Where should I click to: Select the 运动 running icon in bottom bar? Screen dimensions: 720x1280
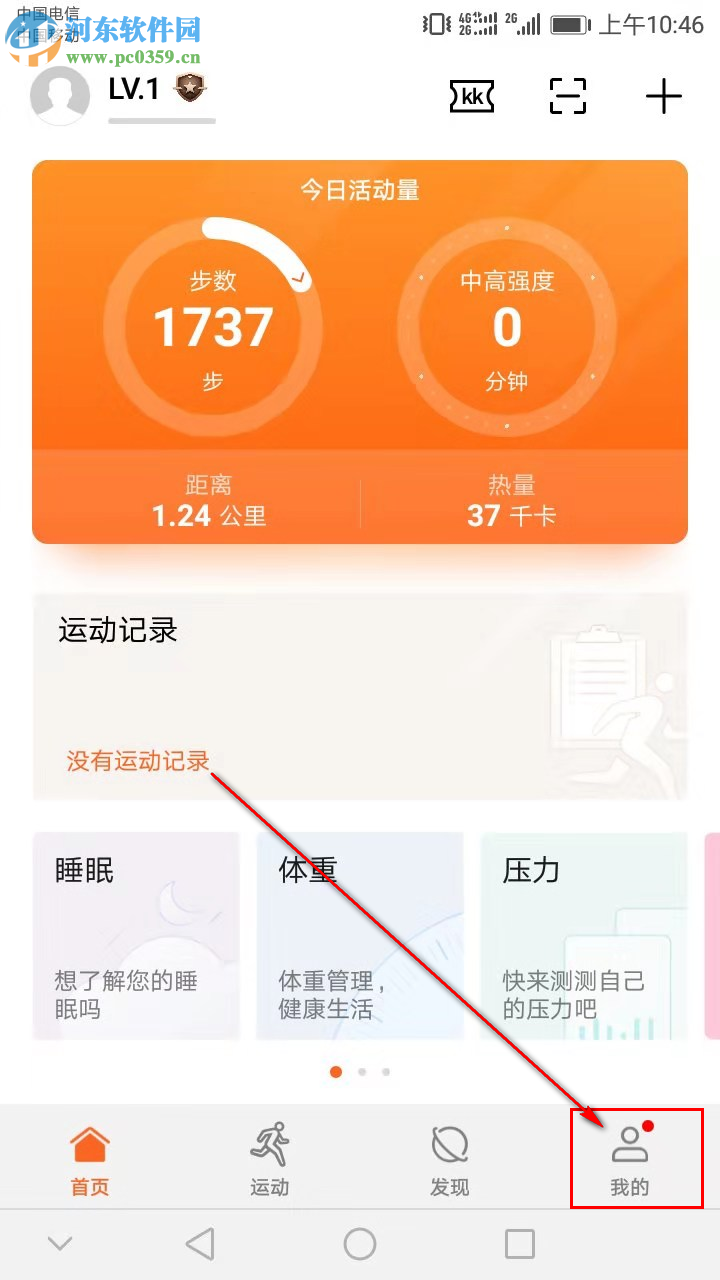268,1140
